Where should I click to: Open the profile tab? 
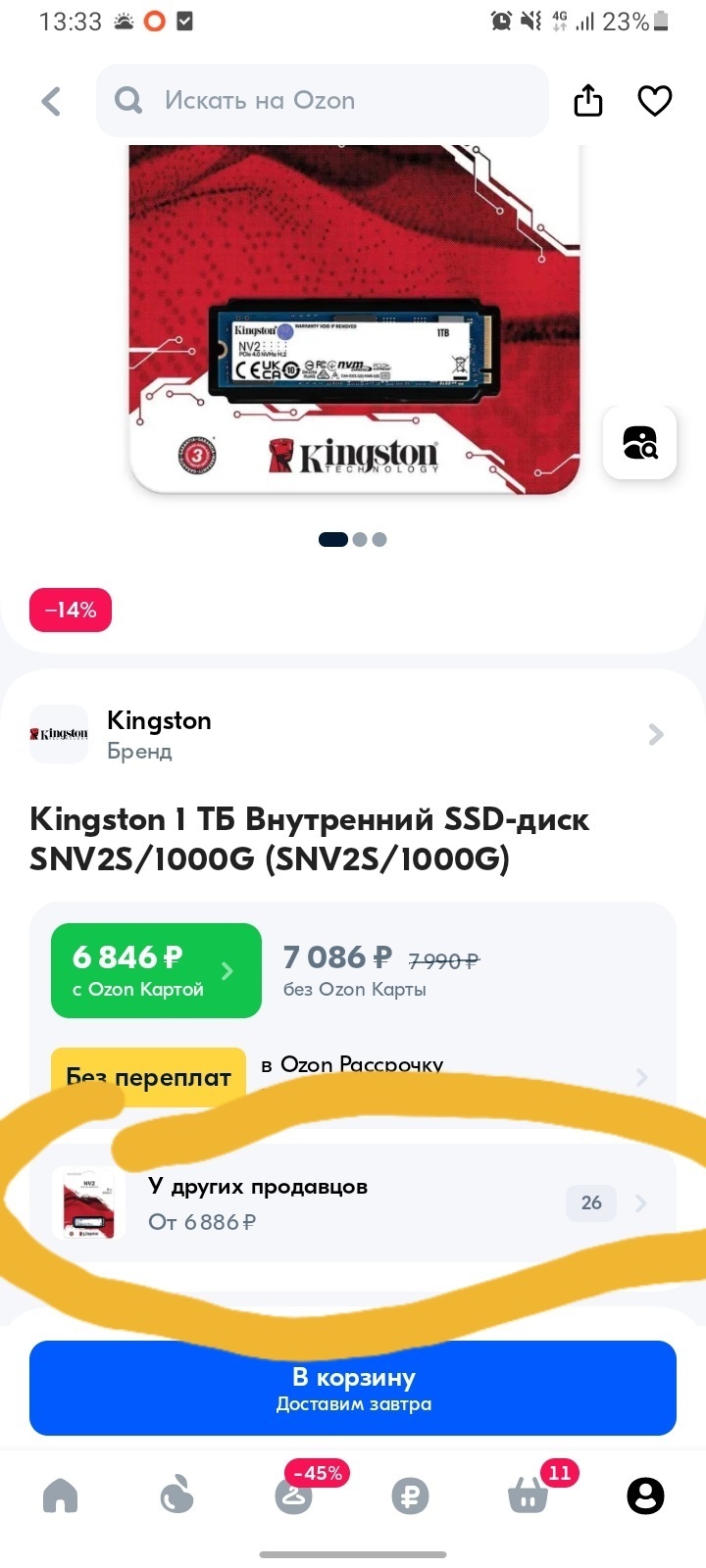coord(645,1495)
